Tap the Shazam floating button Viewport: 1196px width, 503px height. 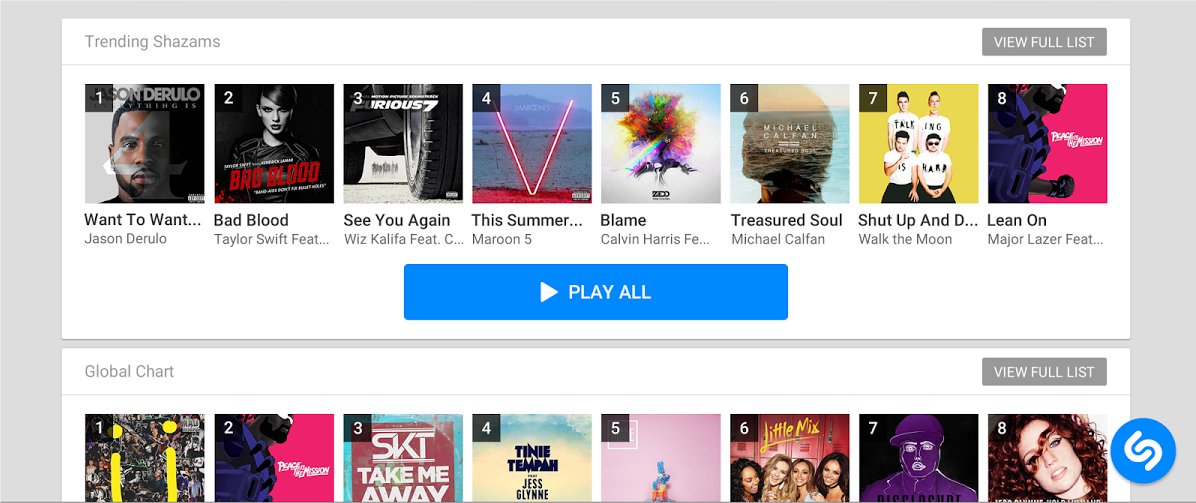pyautogui.click(x=1143, y=451)
